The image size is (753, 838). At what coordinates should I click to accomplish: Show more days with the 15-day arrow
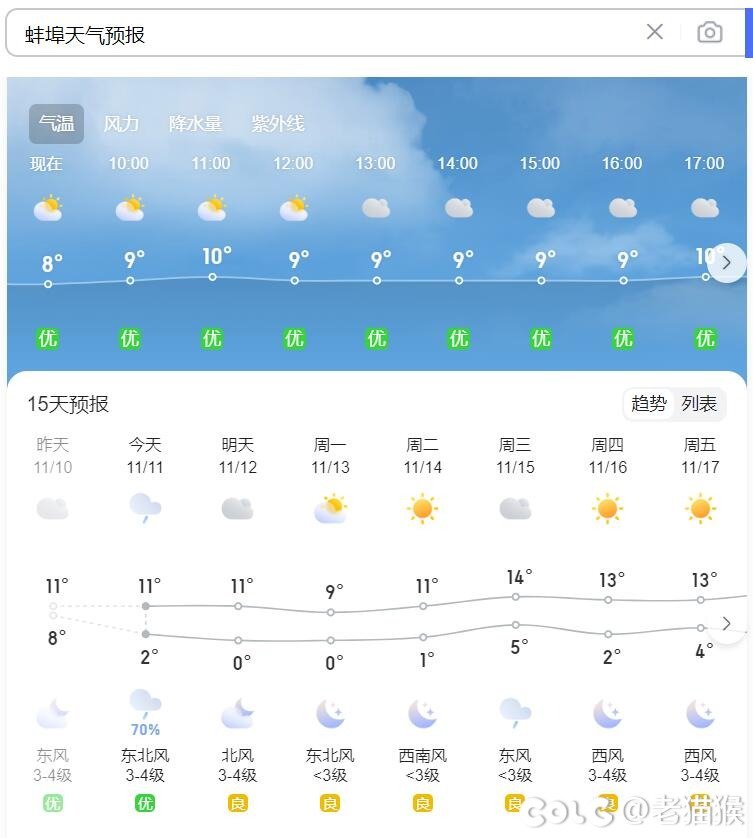727,623
